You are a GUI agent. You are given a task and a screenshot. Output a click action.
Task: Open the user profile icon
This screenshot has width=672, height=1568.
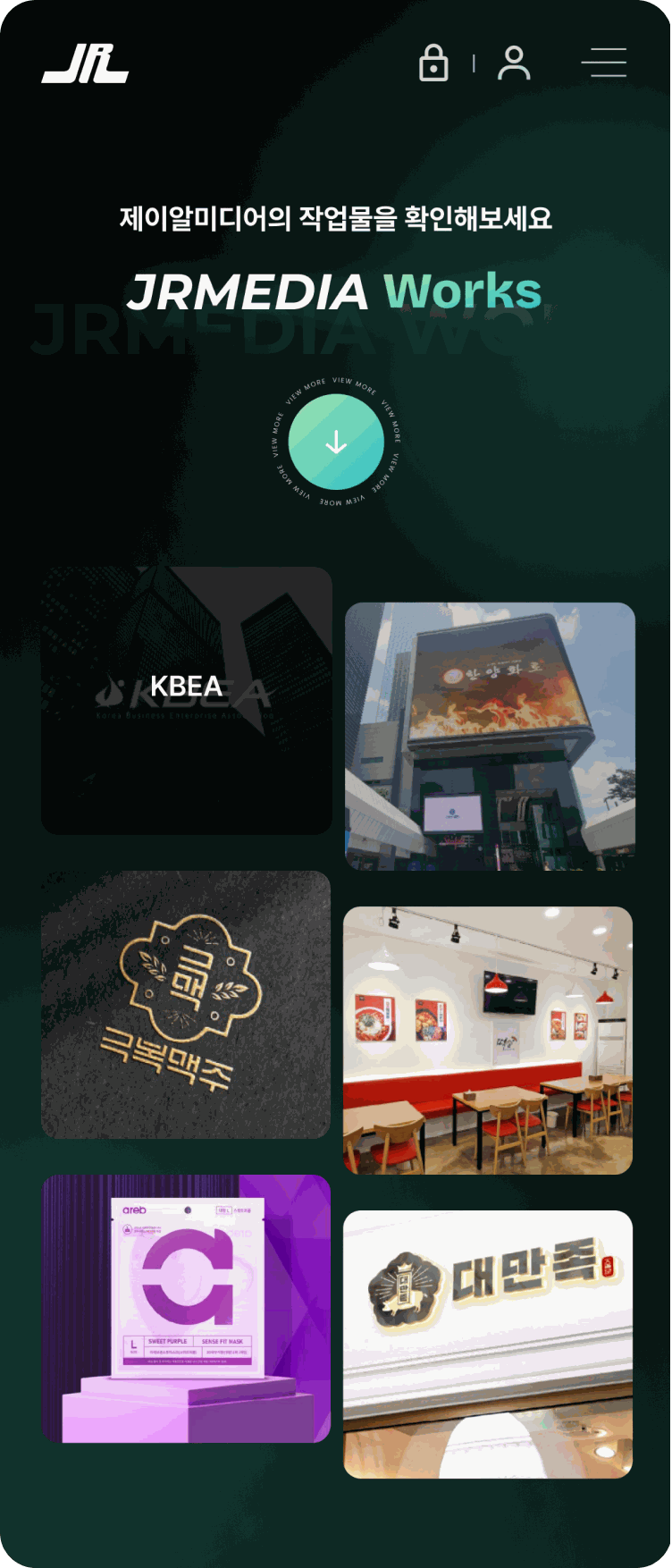point(514,63)
